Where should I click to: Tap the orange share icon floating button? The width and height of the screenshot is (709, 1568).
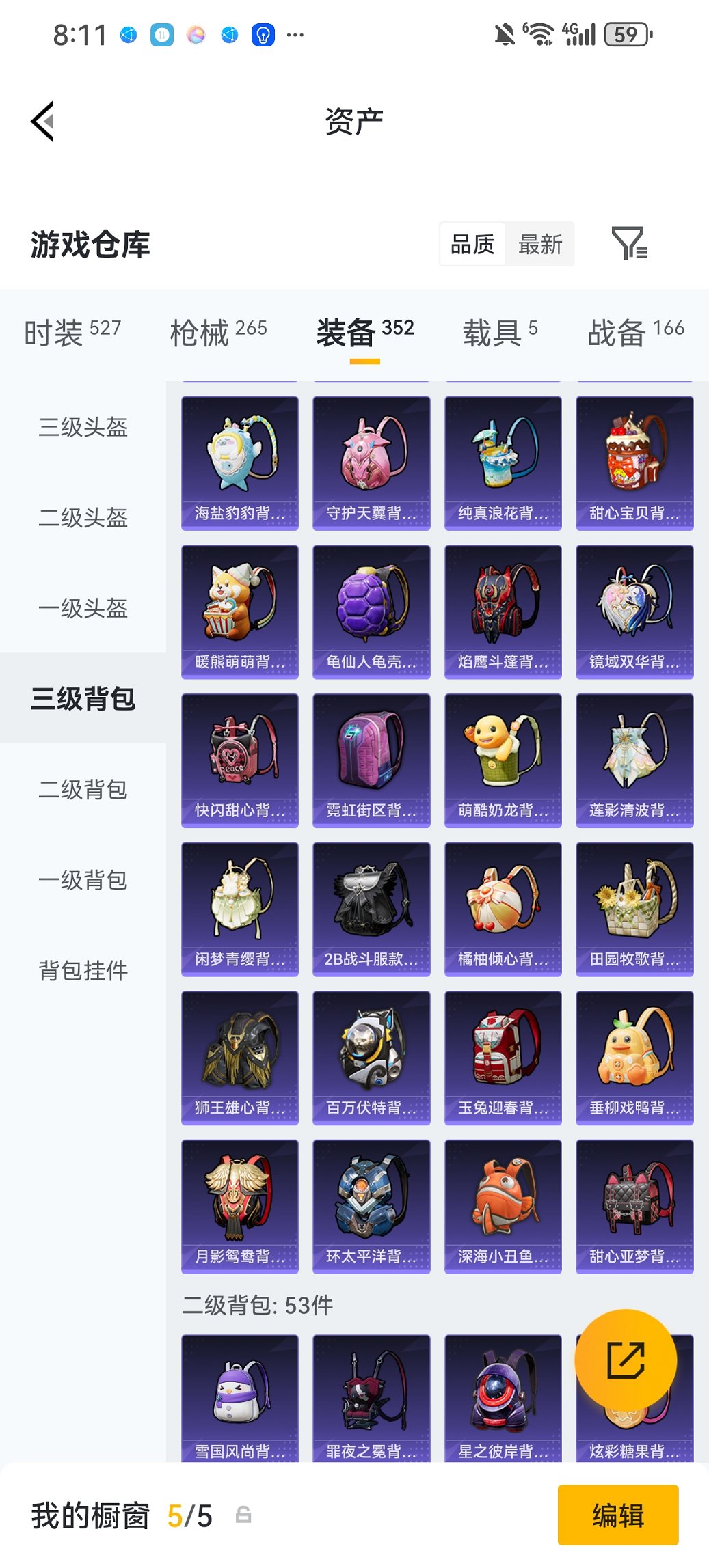tap(624, 1360)
